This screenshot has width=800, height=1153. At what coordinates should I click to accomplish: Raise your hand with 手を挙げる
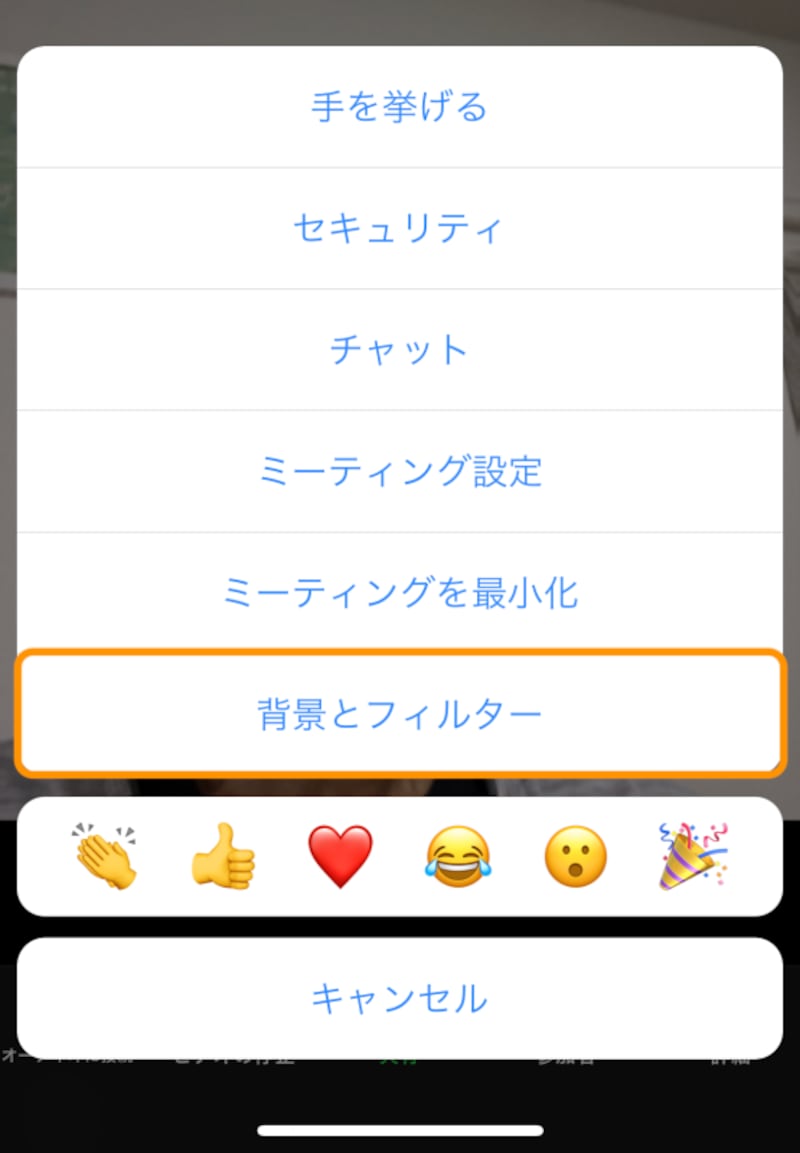pos(400,106)
